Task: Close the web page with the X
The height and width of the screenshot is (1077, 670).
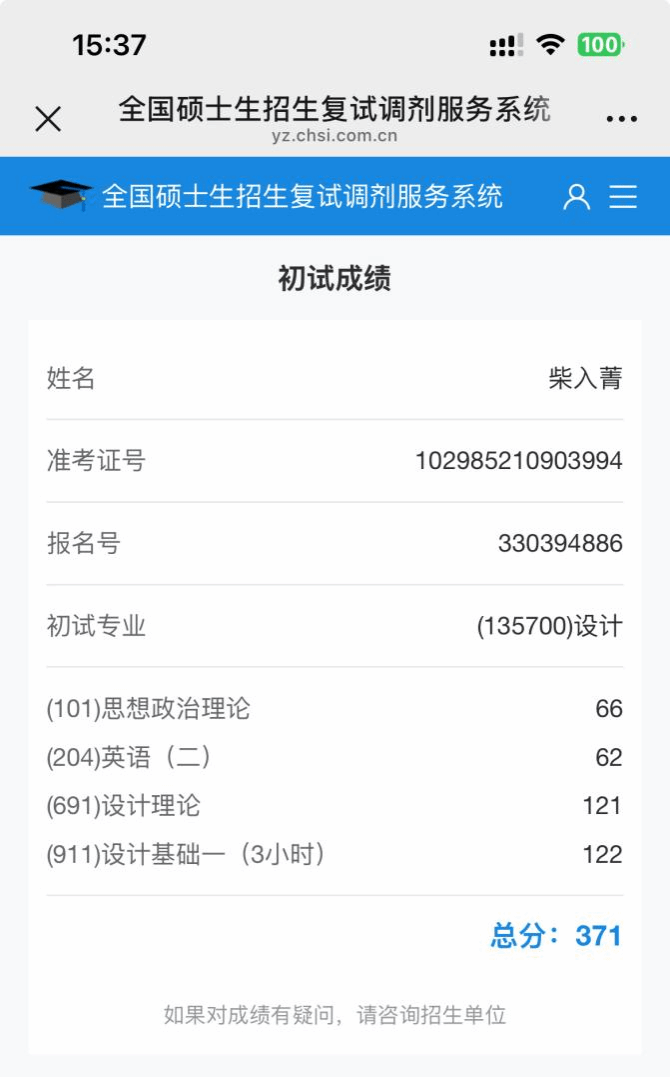Action: (x=48, y=119)
